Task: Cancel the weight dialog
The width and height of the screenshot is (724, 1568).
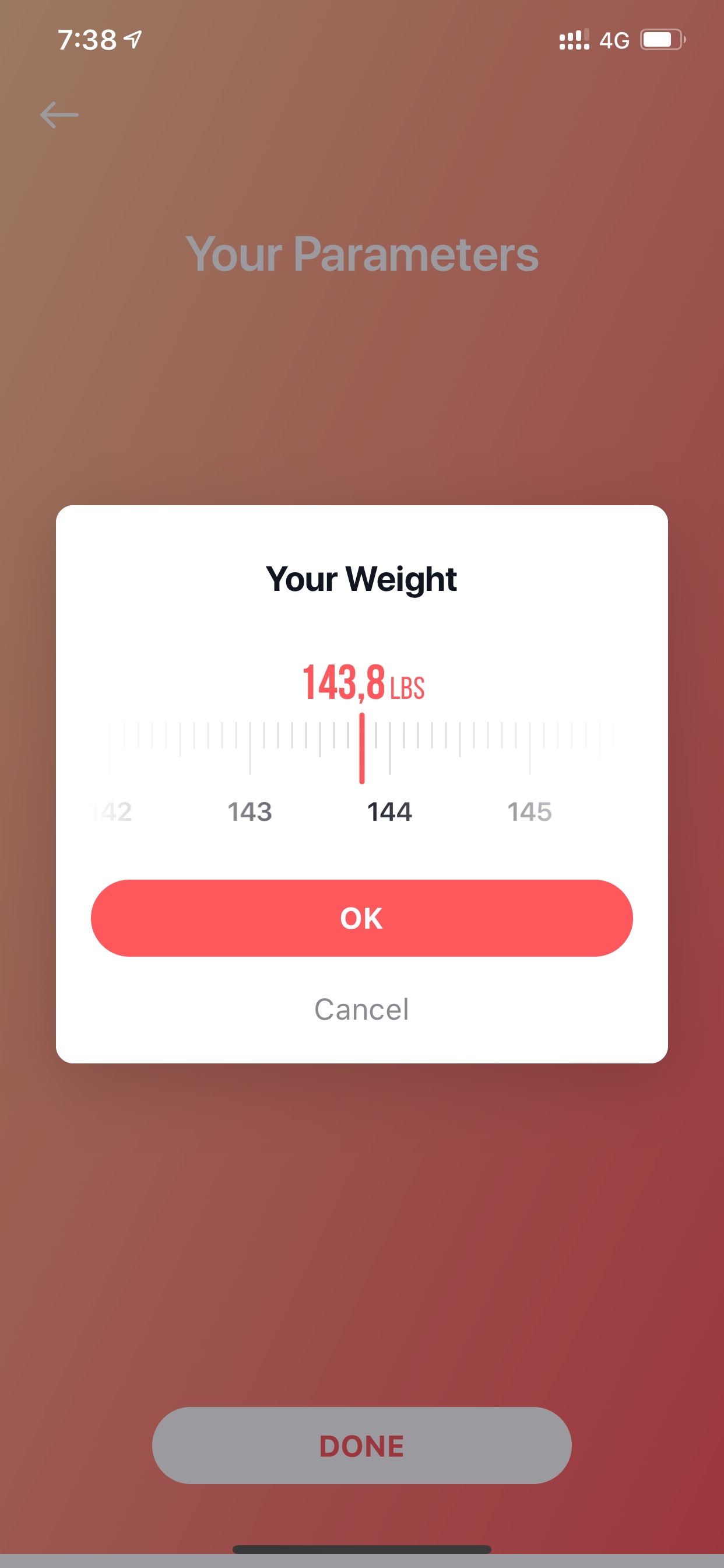Action: point(361,1009)
